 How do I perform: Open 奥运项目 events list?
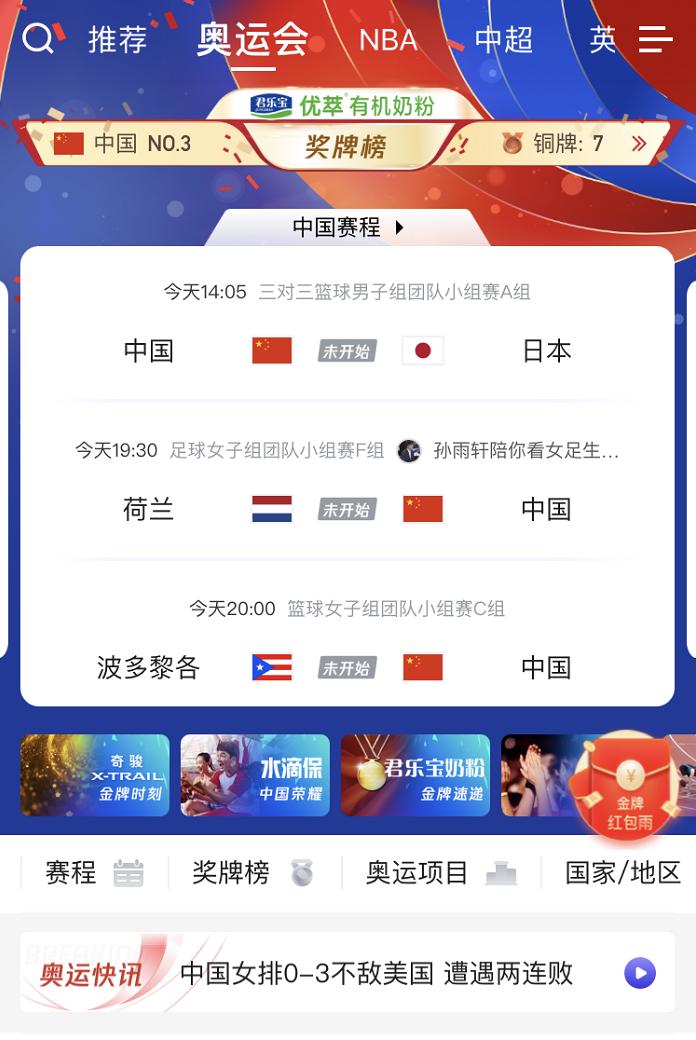pos(440,873)
